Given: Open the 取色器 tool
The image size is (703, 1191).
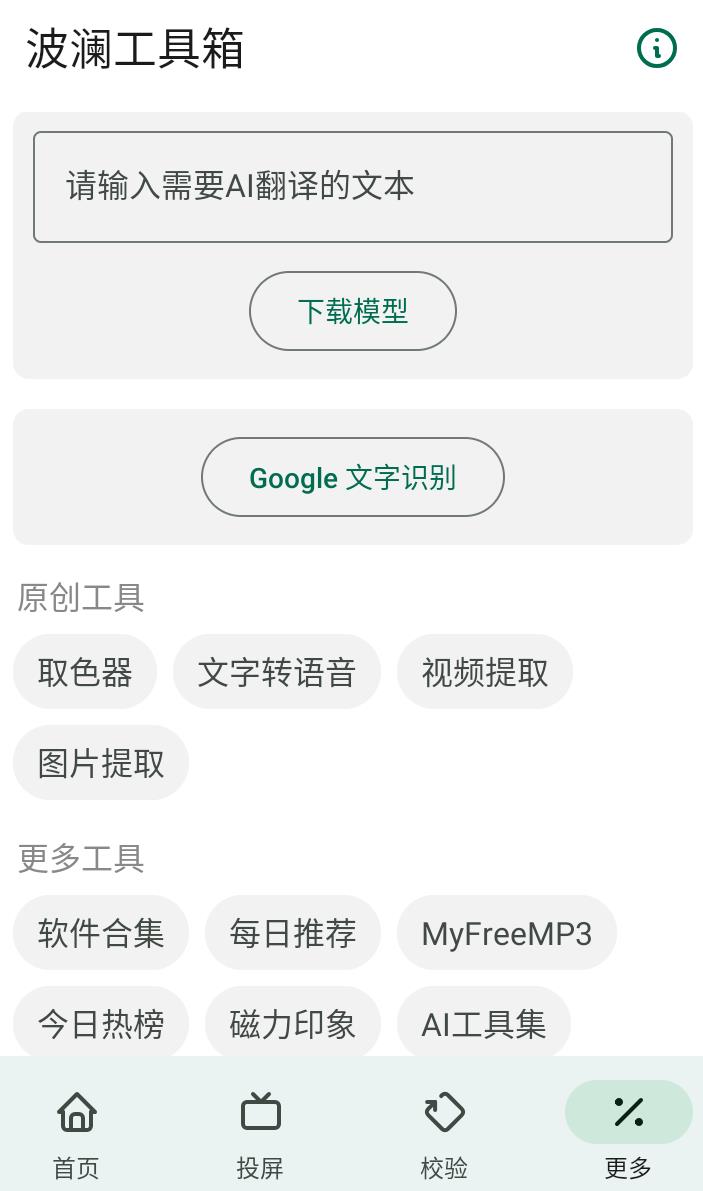Looking at the screenshot, I should [85, 672].
